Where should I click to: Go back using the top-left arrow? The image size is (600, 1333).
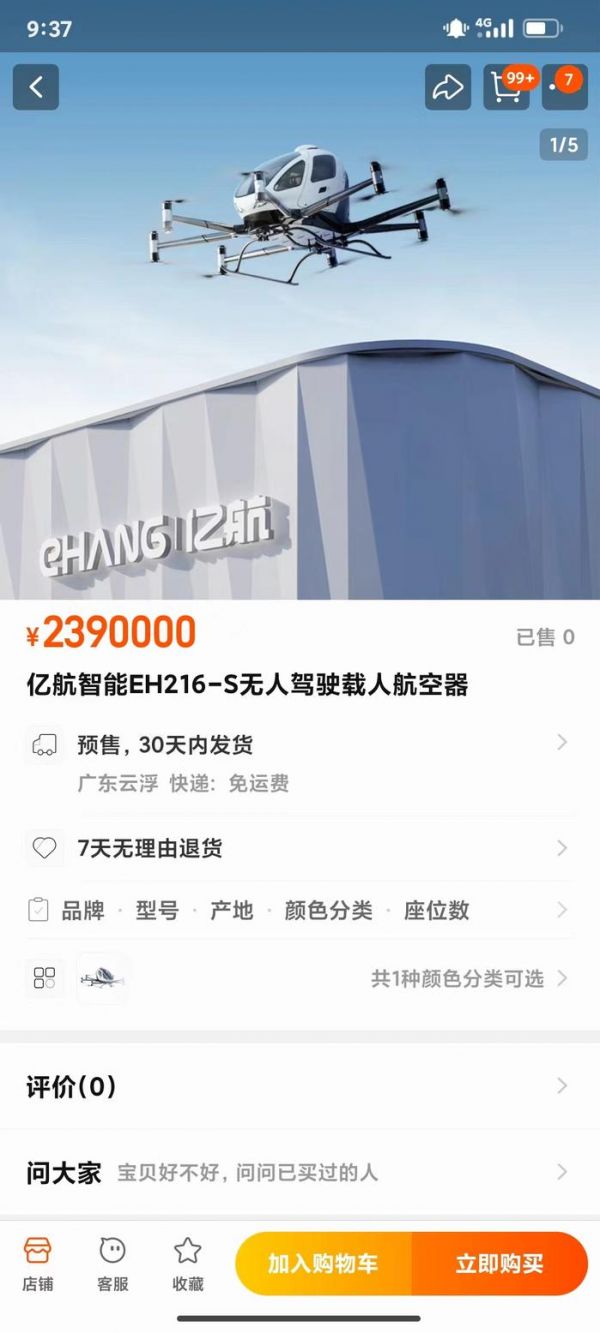pos(36,87)
